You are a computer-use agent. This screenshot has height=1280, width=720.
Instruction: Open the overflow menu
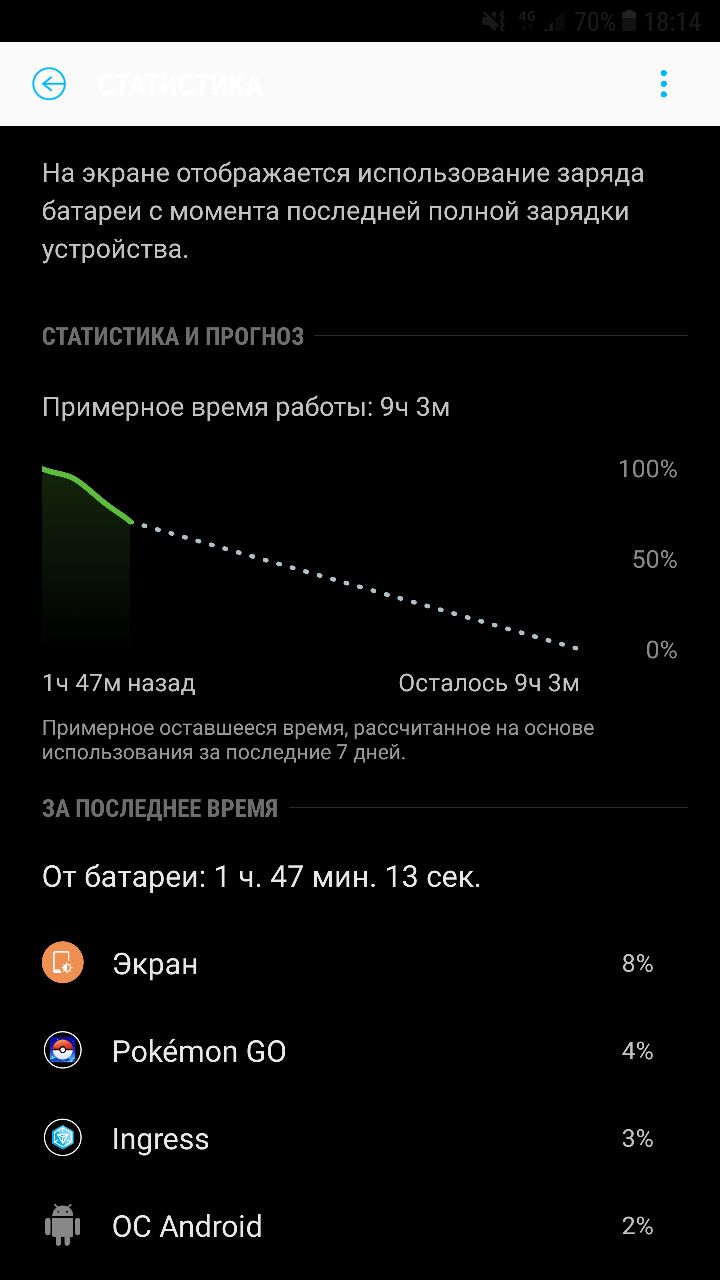[663, 84]
